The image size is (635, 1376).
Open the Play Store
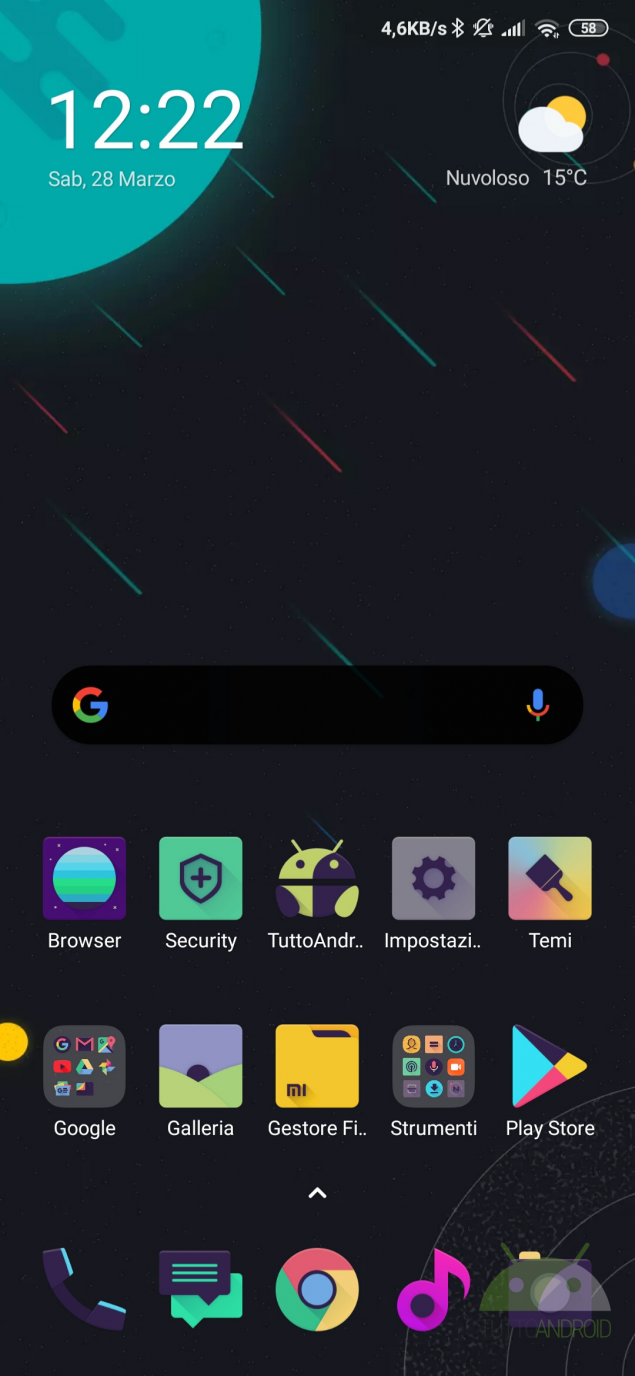tap(550, 1066)
